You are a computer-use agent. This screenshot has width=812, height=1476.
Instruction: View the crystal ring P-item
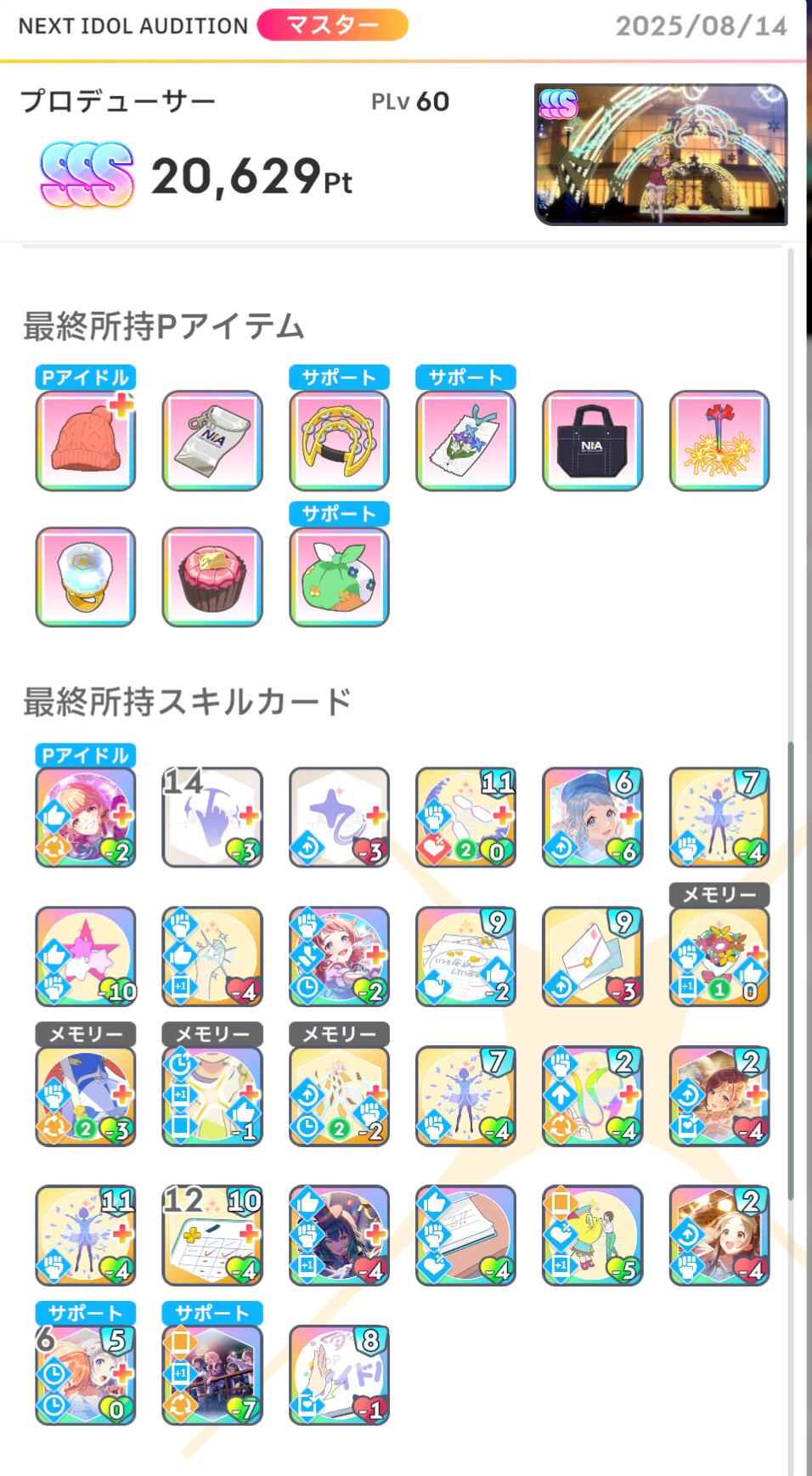click(85, 577)
